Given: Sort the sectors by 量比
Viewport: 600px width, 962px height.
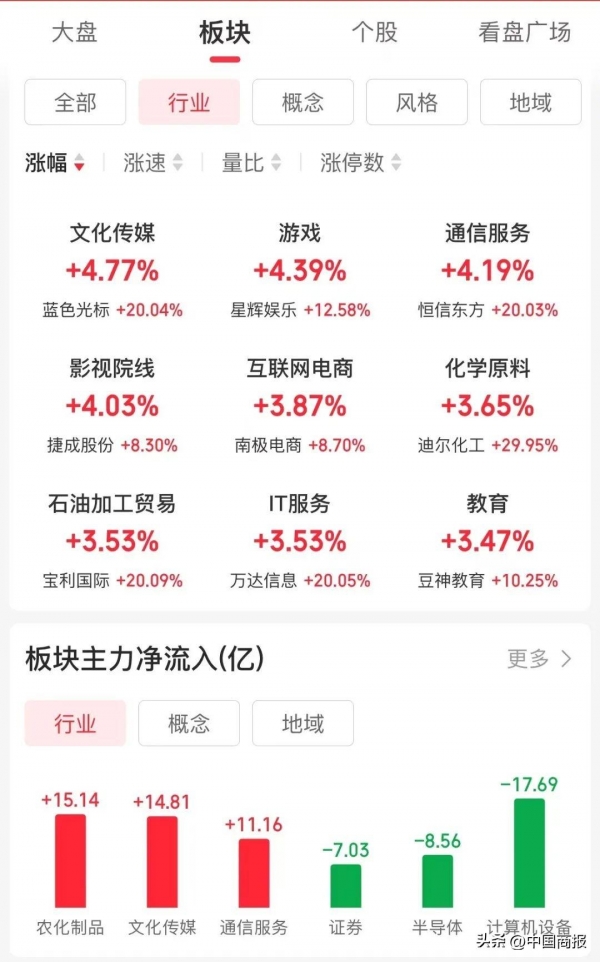Looking at the screenshot, I should (251, 163).
